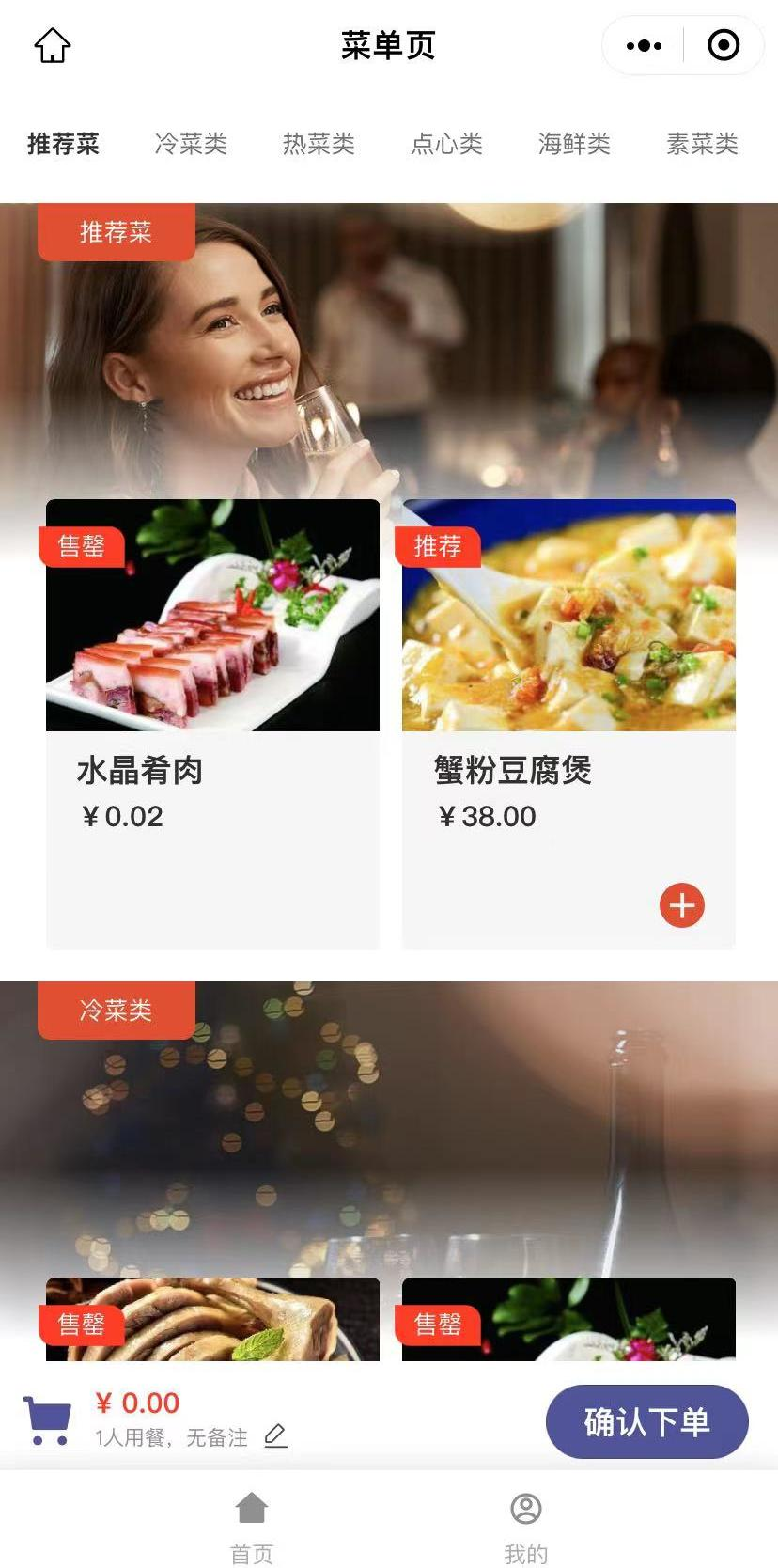778x1568 pixels.
Task: Add 蟹粉豆腐煲 to the cart
Action: [681, 905]
